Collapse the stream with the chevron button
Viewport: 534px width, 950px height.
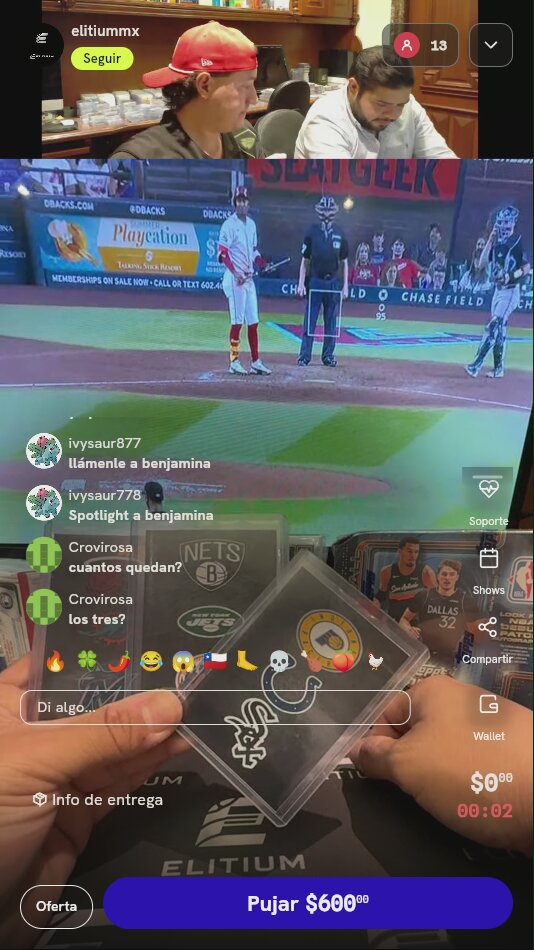(491, 45)
